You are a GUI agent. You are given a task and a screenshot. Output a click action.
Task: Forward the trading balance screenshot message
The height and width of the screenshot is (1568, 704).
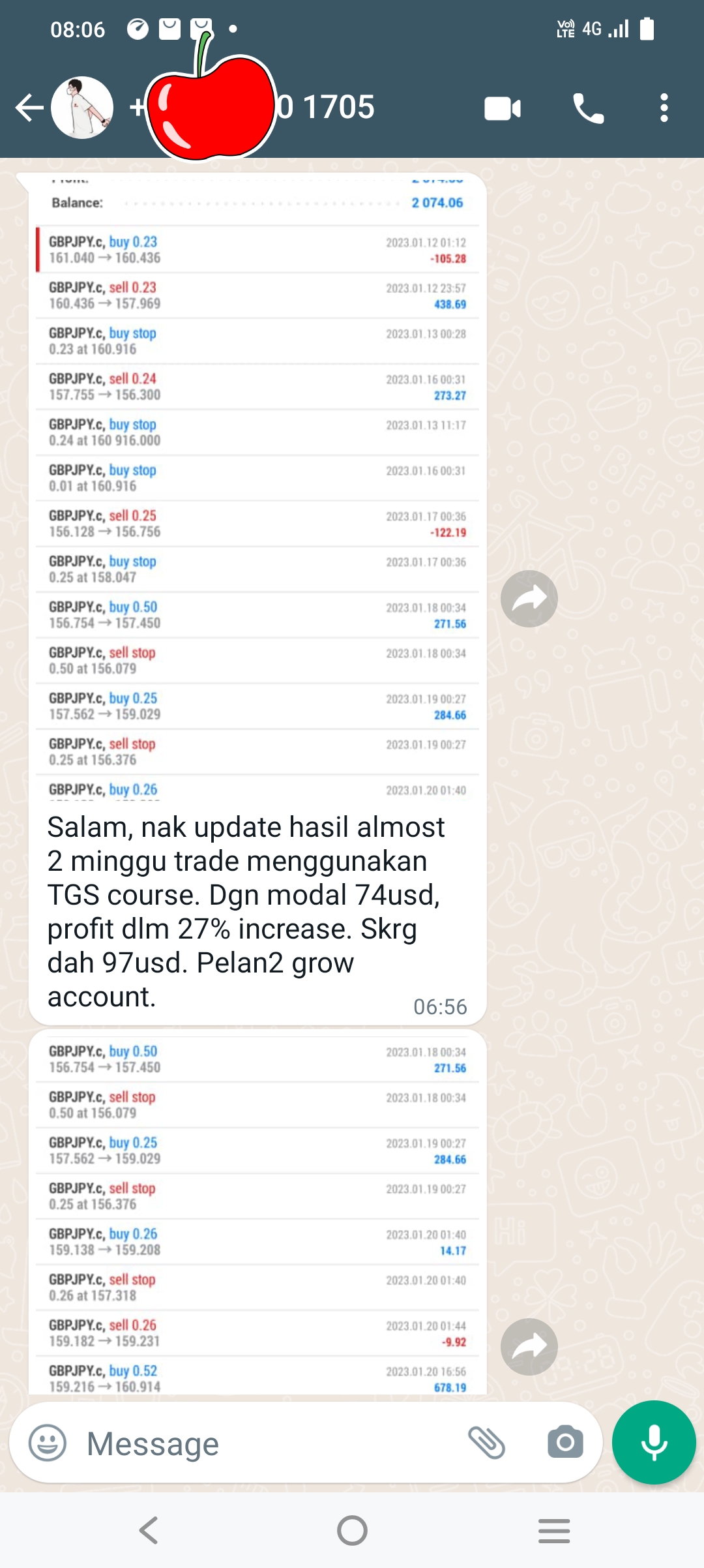531,598
